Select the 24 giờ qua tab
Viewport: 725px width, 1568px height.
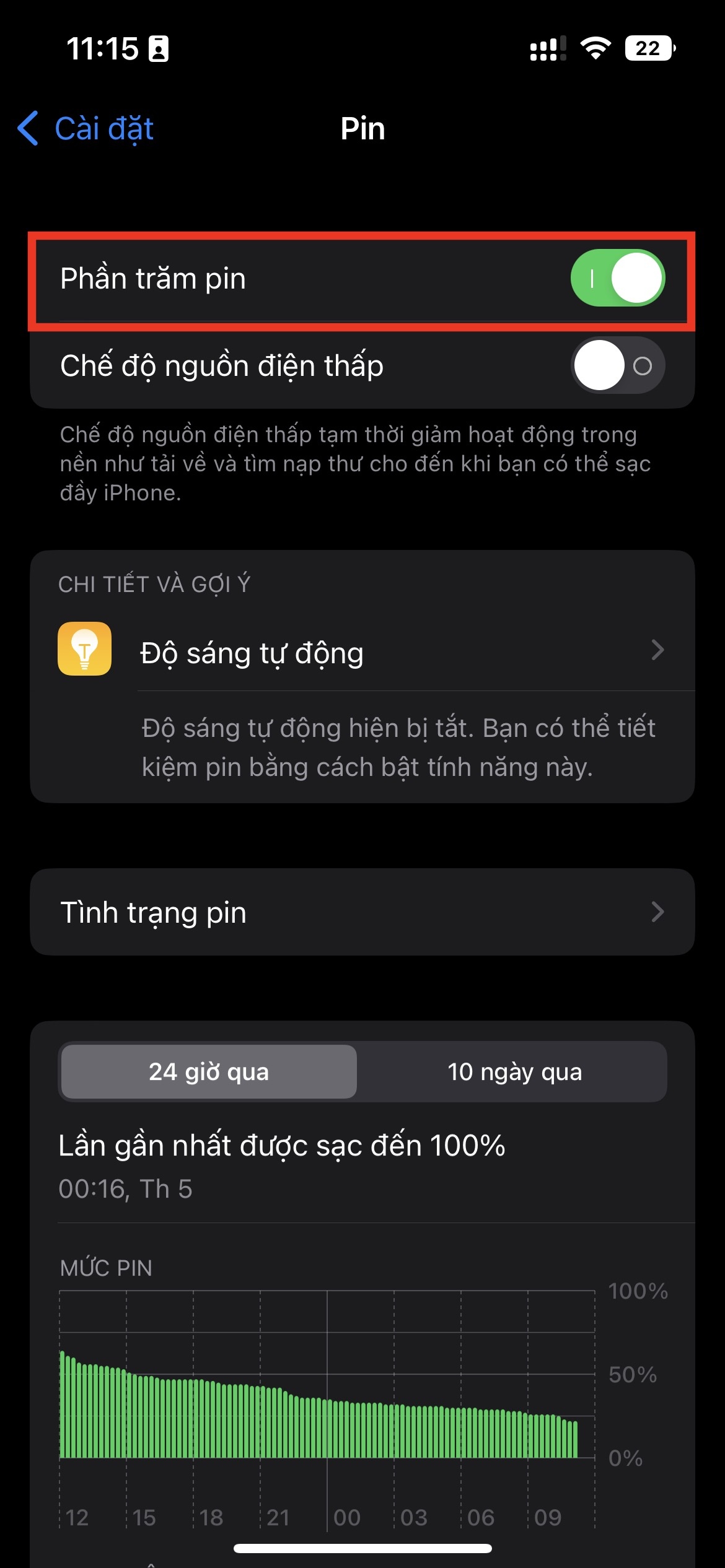tap(208, 1072)
